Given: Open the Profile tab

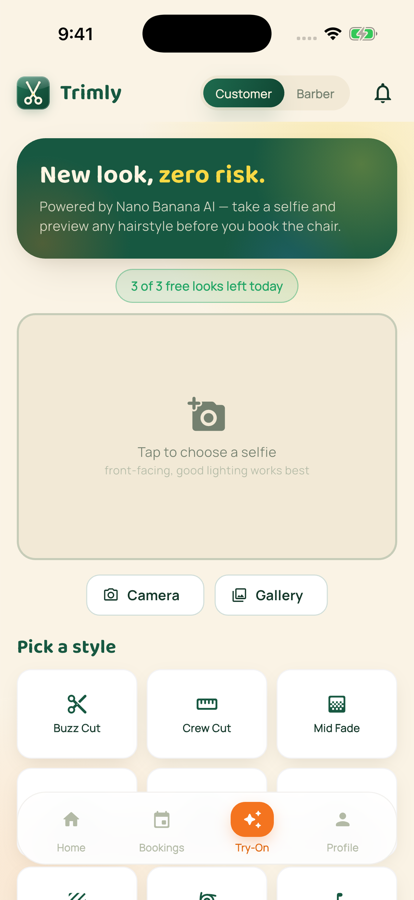Looking at the screenshot, I should click(343, 830).
